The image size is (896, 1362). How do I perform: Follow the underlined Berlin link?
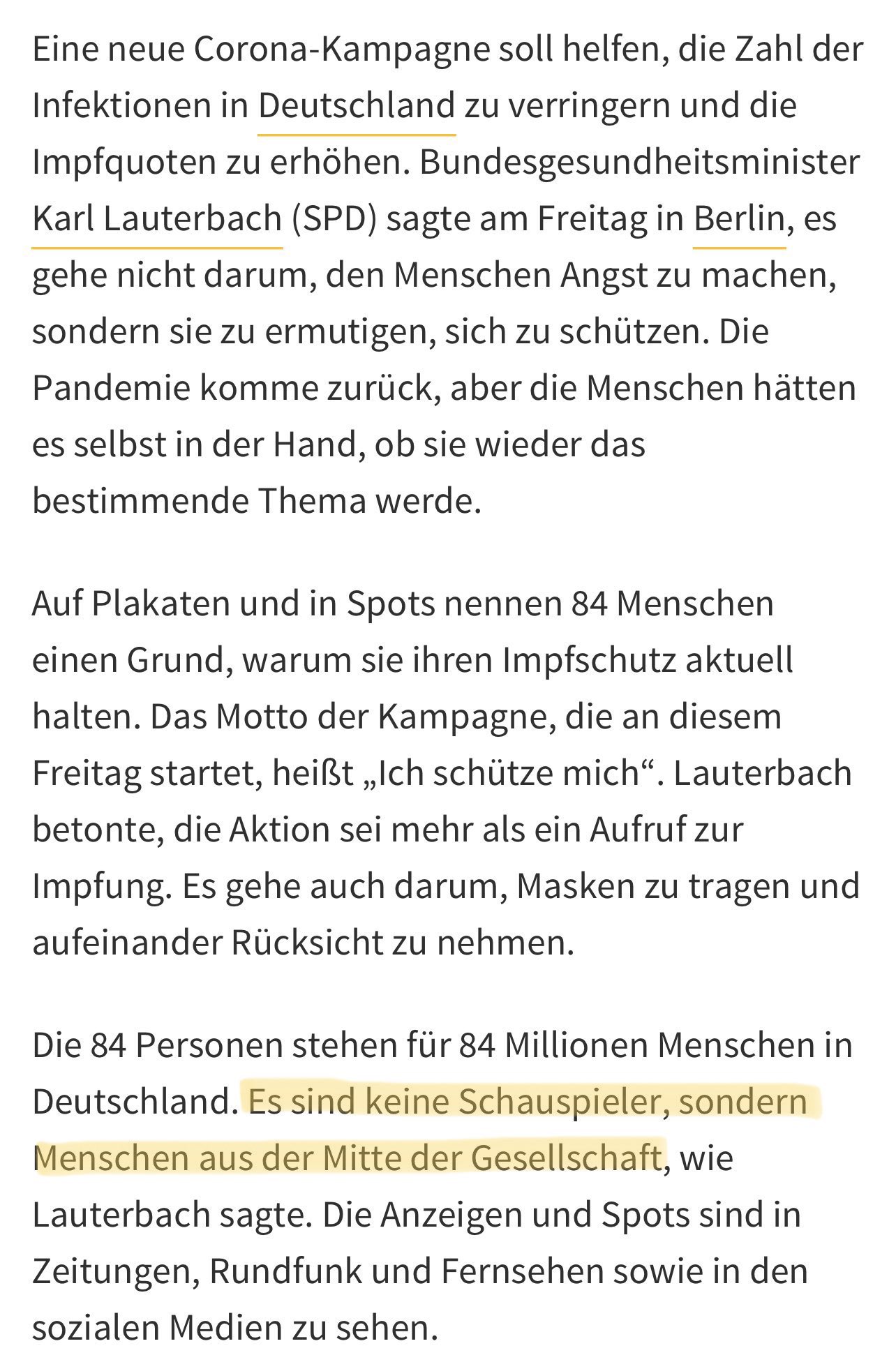(739, 220)
